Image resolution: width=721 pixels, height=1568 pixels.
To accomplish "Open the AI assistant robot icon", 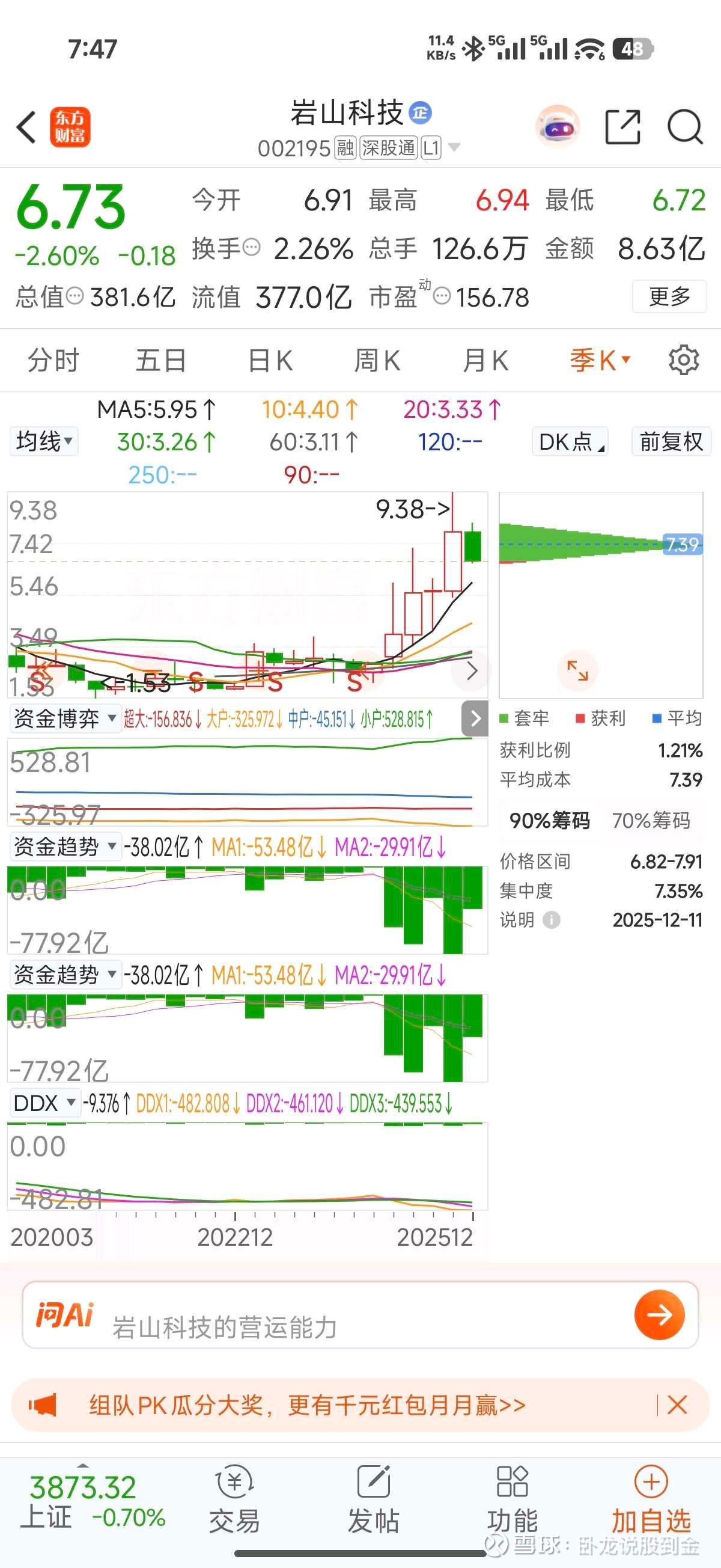I will (x=557, y=127).
